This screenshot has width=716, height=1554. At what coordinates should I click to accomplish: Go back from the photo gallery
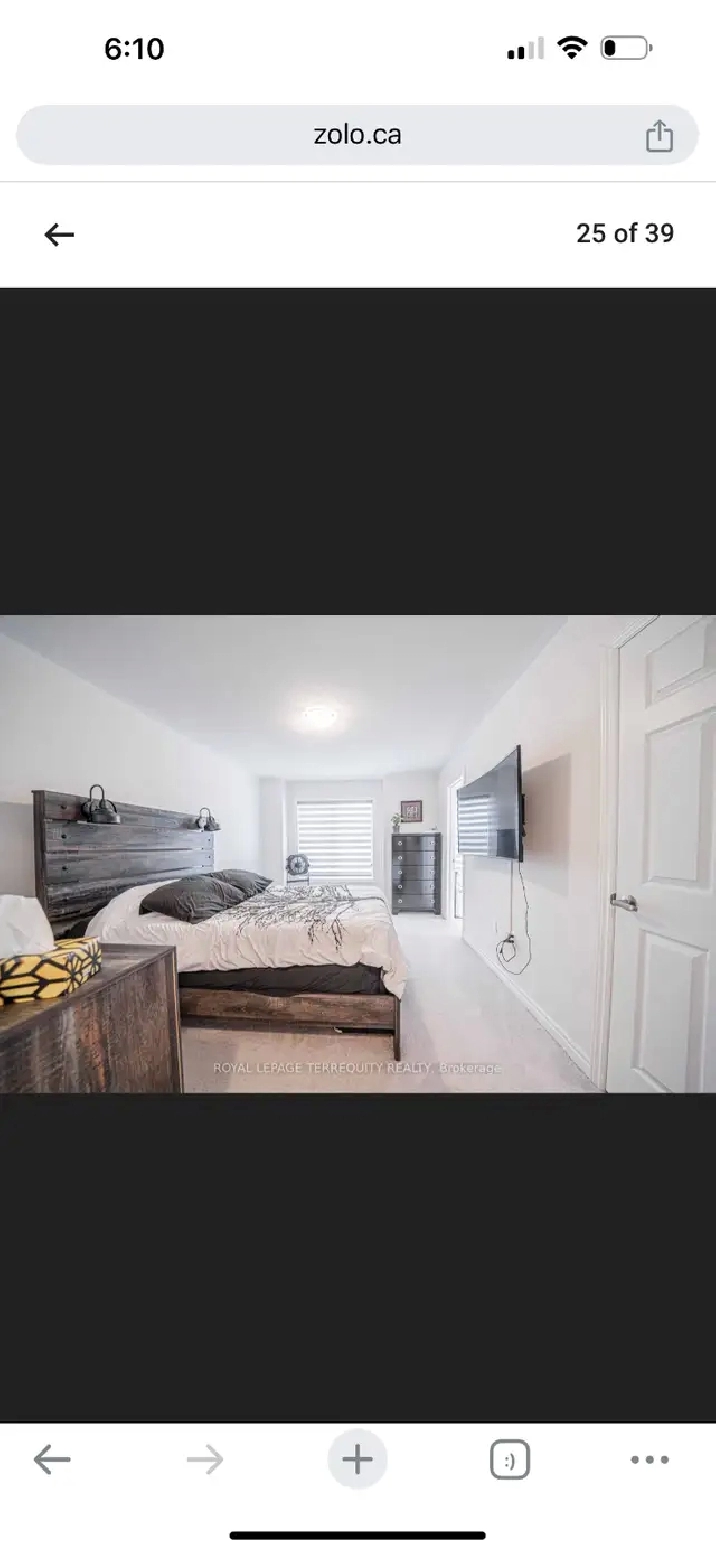(59, 234)
